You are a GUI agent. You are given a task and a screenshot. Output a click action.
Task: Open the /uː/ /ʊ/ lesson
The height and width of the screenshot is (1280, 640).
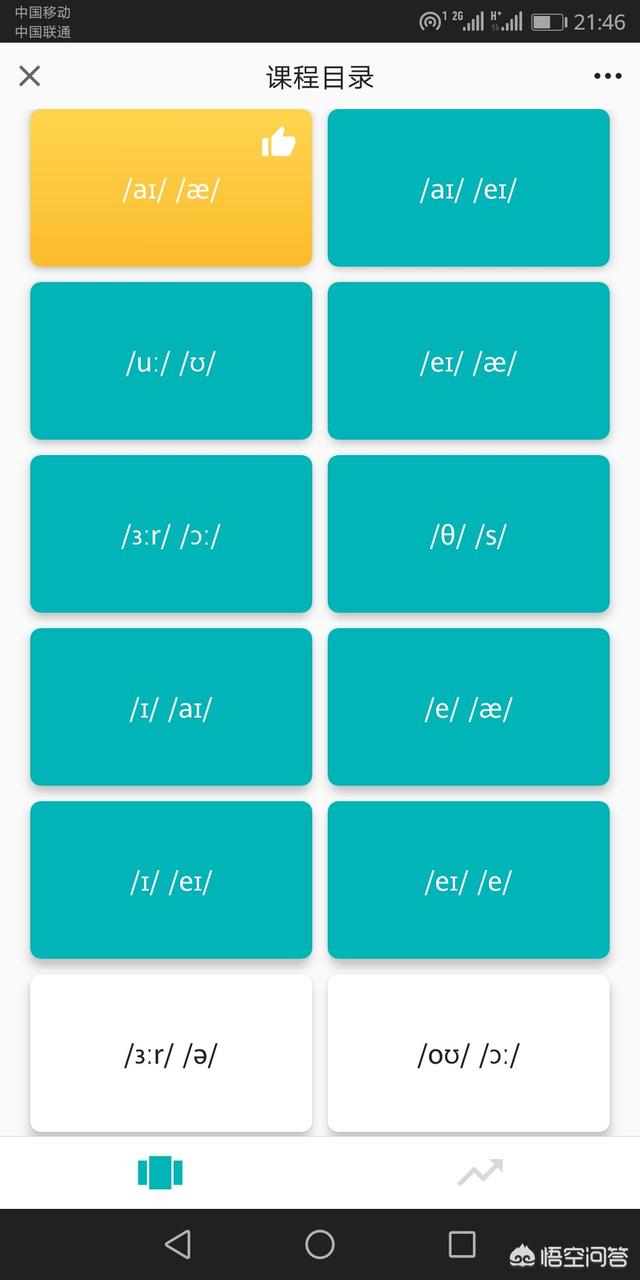click(x=171, y=361)
